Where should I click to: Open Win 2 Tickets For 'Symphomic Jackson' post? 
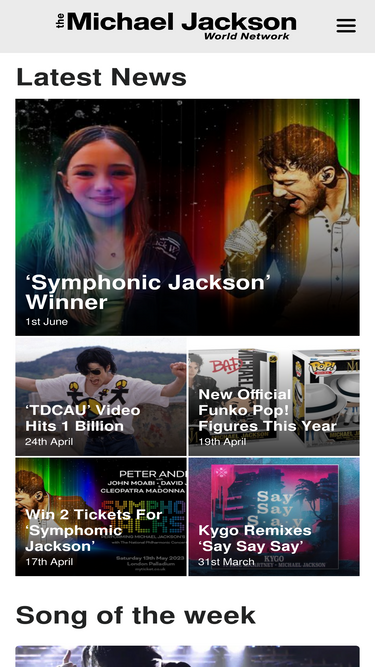tap(101, 516)
